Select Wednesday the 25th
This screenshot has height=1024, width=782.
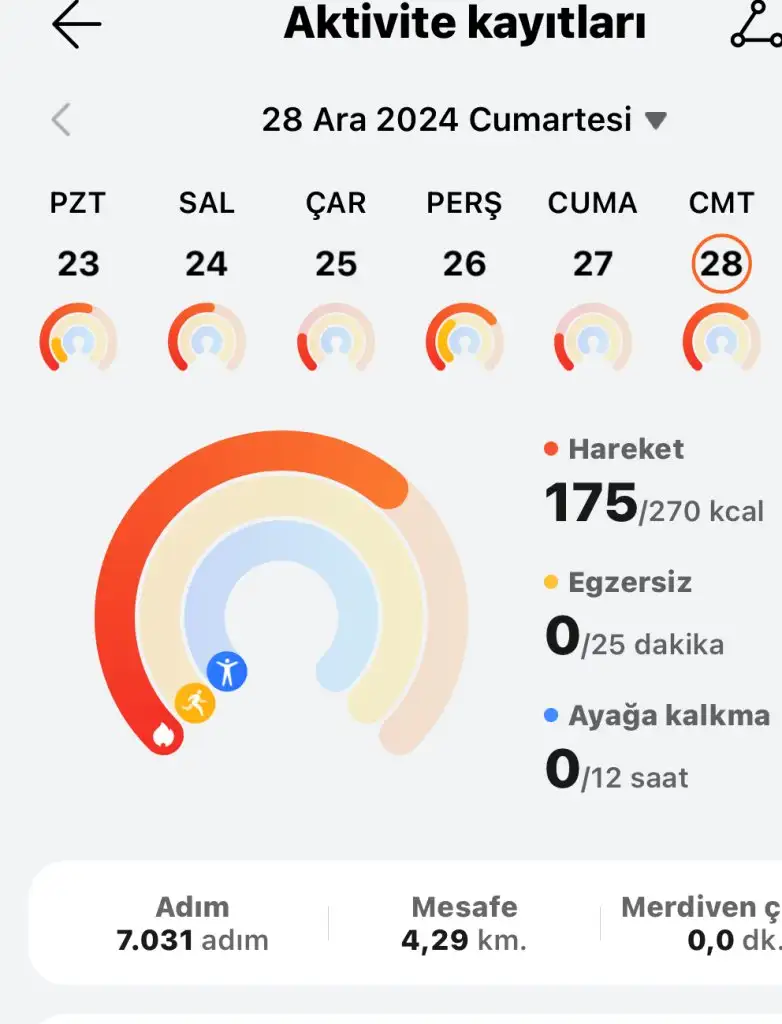[336, 264]
